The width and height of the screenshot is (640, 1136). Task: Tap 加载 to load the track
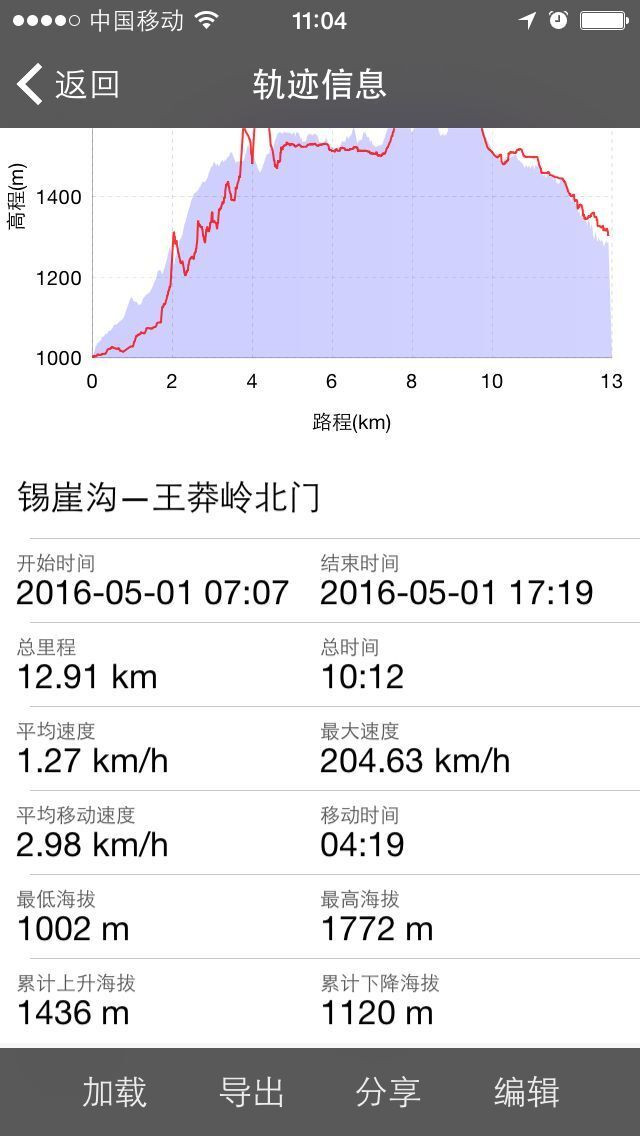[x=115, y=1092]
